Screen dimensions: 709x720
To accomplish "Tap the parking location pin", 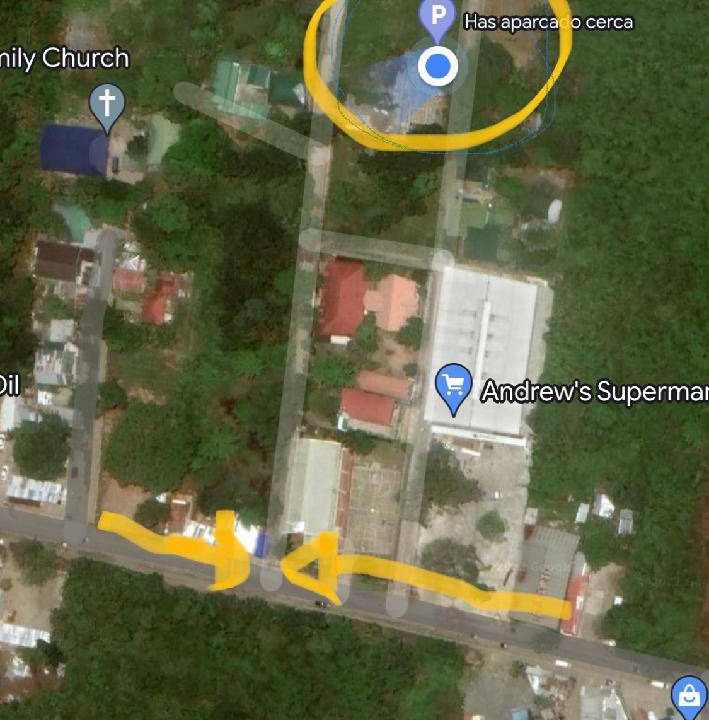I will coord(437,17).
